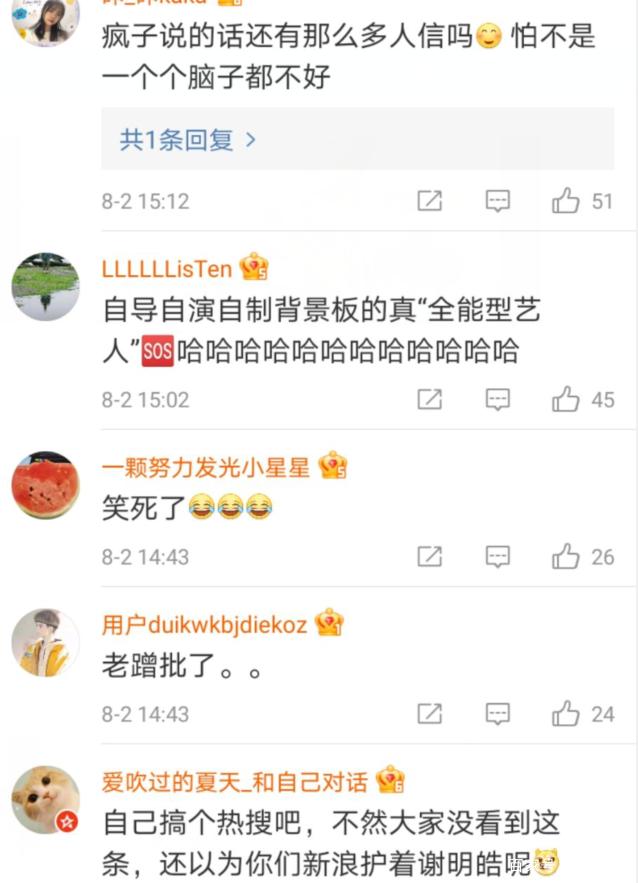This screenshot has height=883, width=638.
Task: View the cat avatar user
Action: click(45, 800)
